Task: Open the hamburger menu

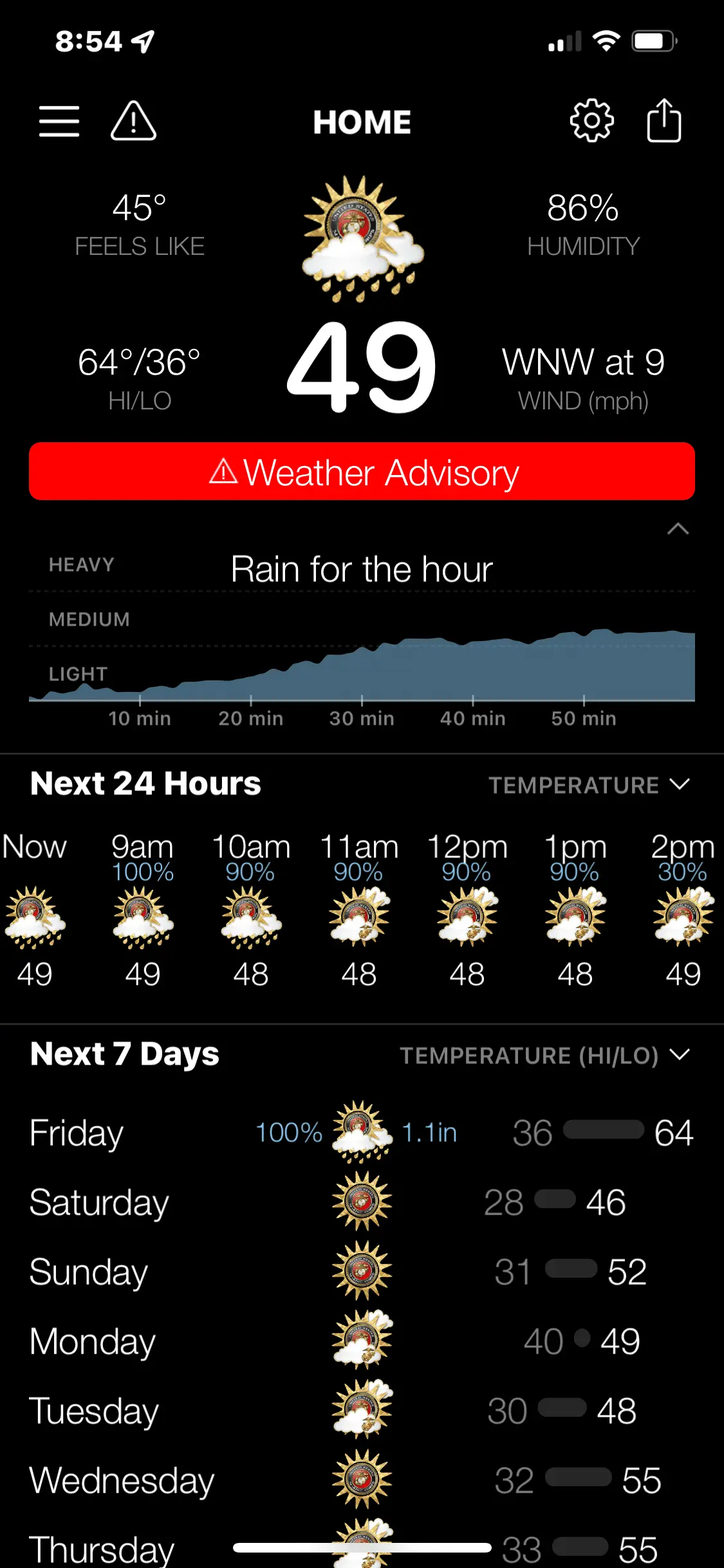Action: click(x=59, y=122)
